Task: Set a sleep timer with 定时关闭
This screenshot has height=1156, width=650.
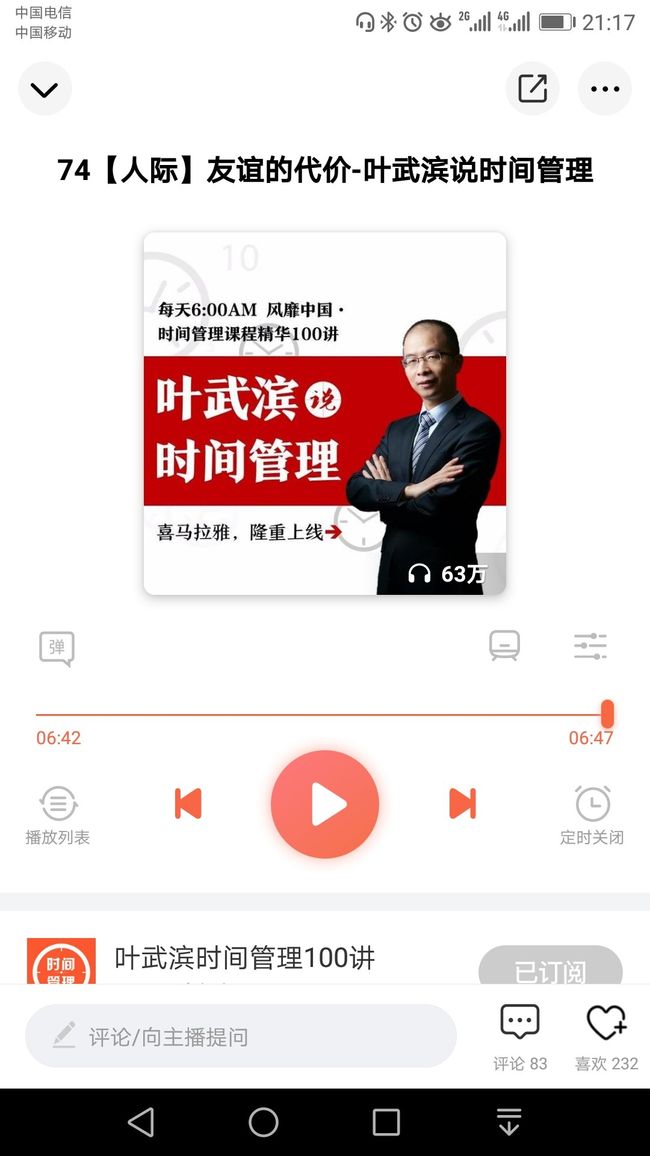Action: tap(592, 815)
